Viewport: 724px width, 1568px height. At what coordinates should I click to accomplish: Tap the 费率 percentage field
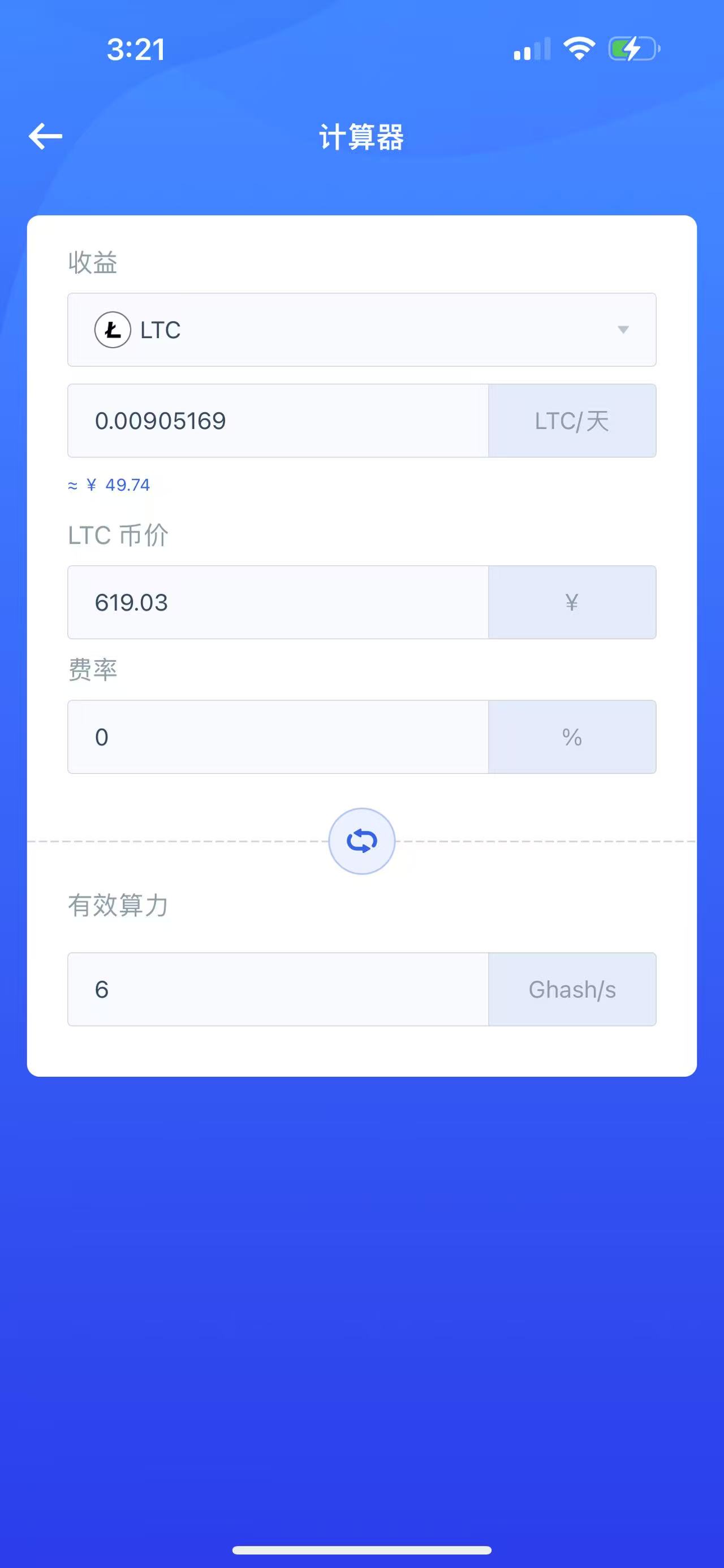tap(278, 737)
